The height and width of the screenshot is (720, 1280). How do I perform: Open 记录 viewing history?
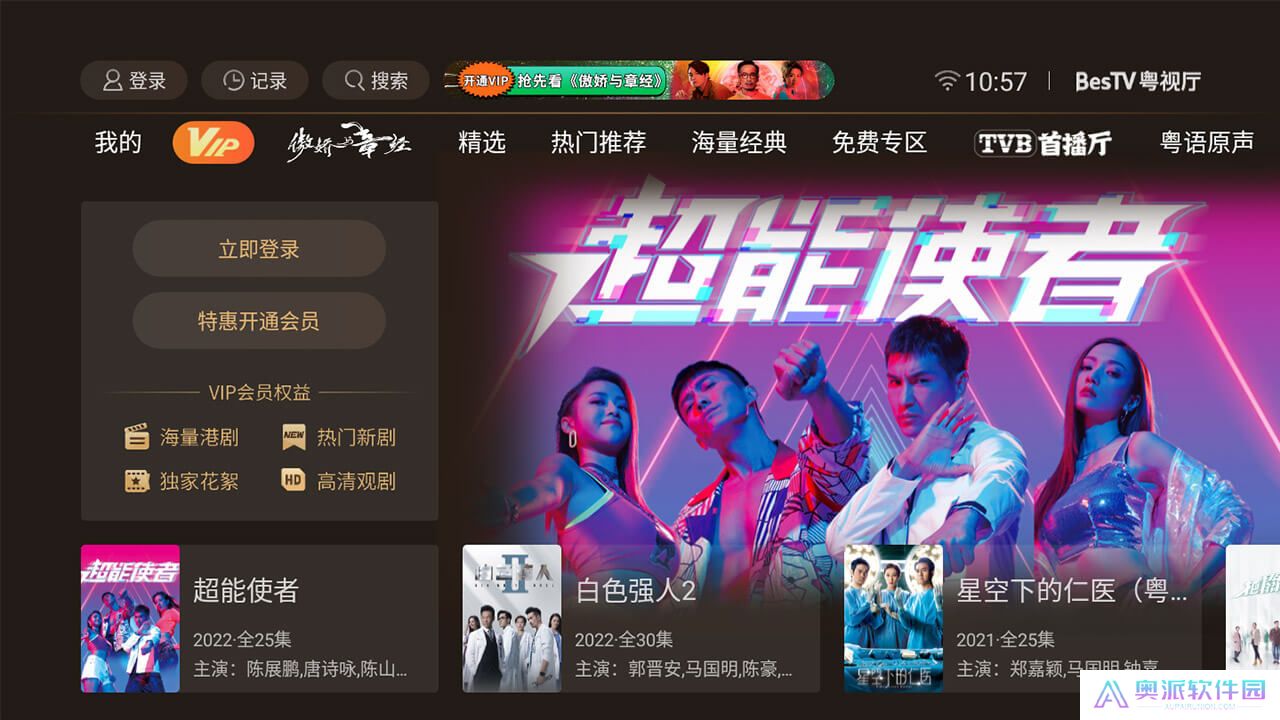click(255, 81)
